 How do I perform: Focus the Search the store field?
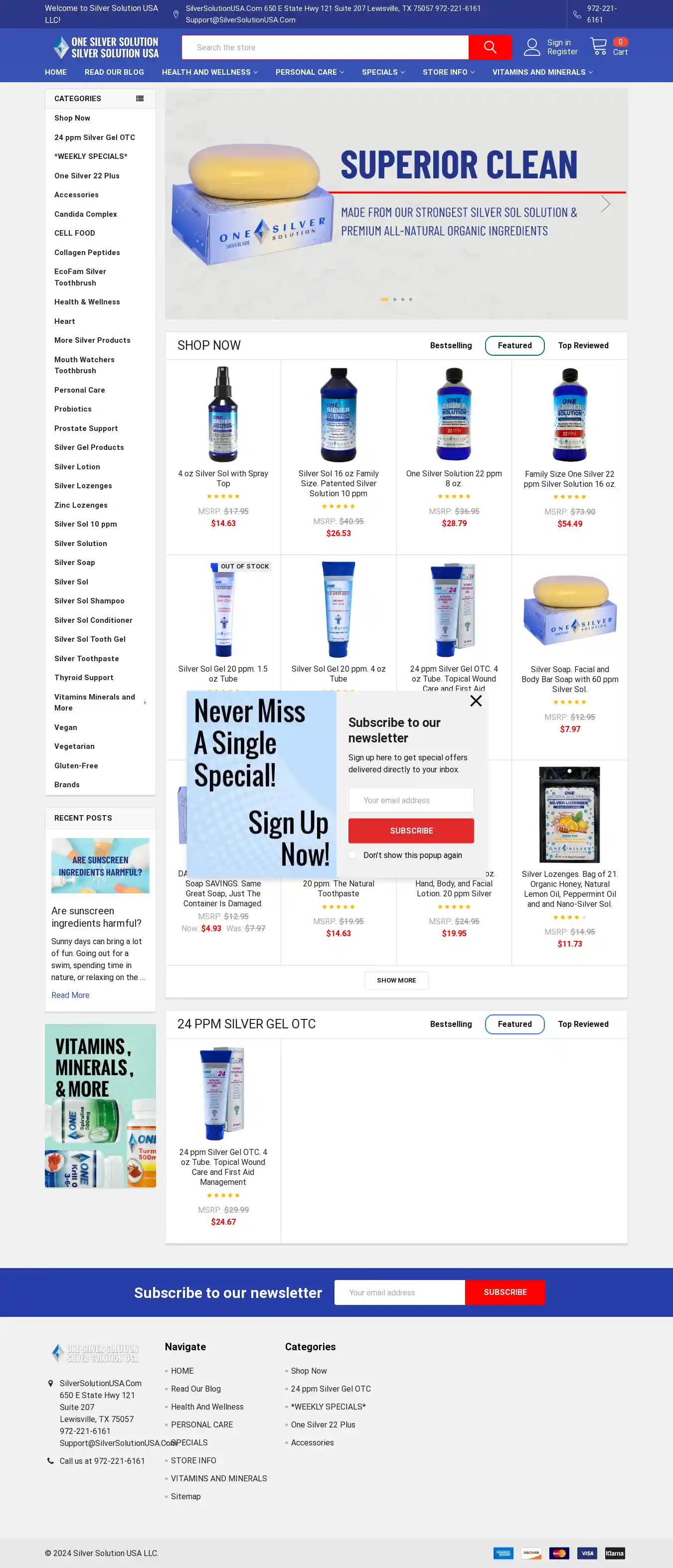[x=325, y=47]
